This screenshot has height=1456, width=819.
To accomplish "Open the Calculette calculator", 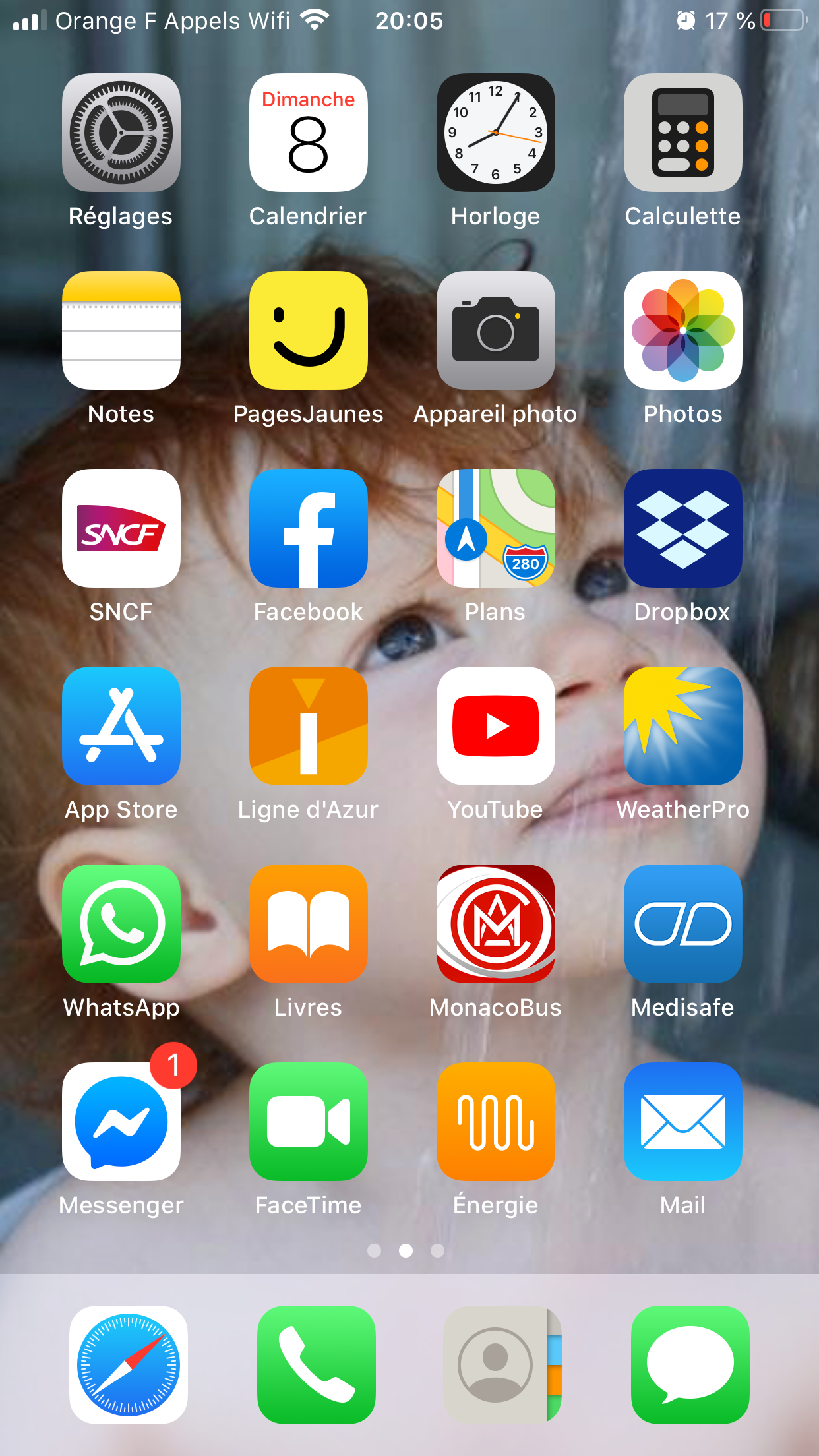I will pyautogui.click(x=683, y=133).
